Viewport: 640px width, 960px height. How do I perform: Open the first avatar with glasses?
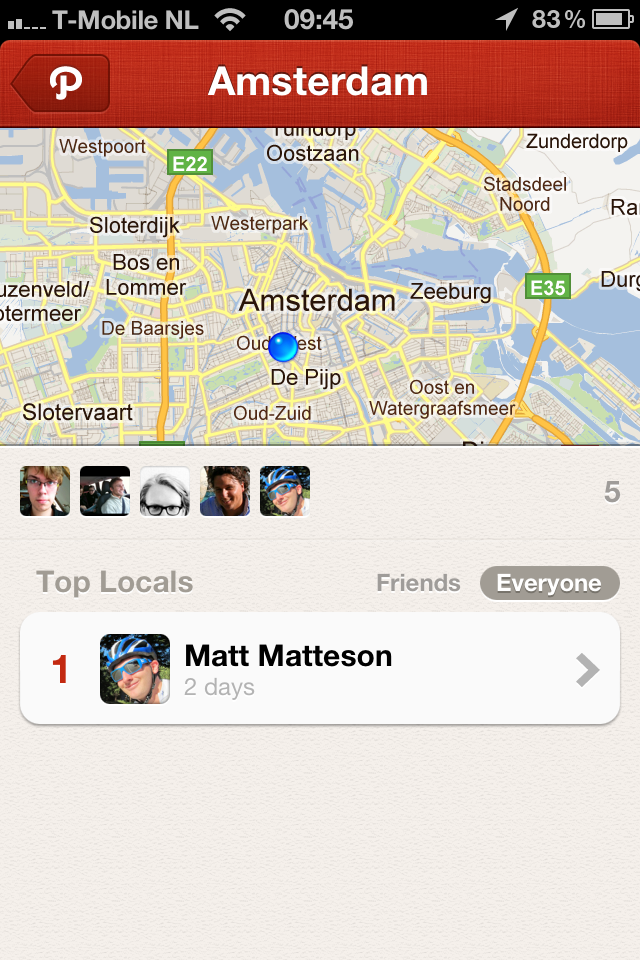tap(45, 491)
